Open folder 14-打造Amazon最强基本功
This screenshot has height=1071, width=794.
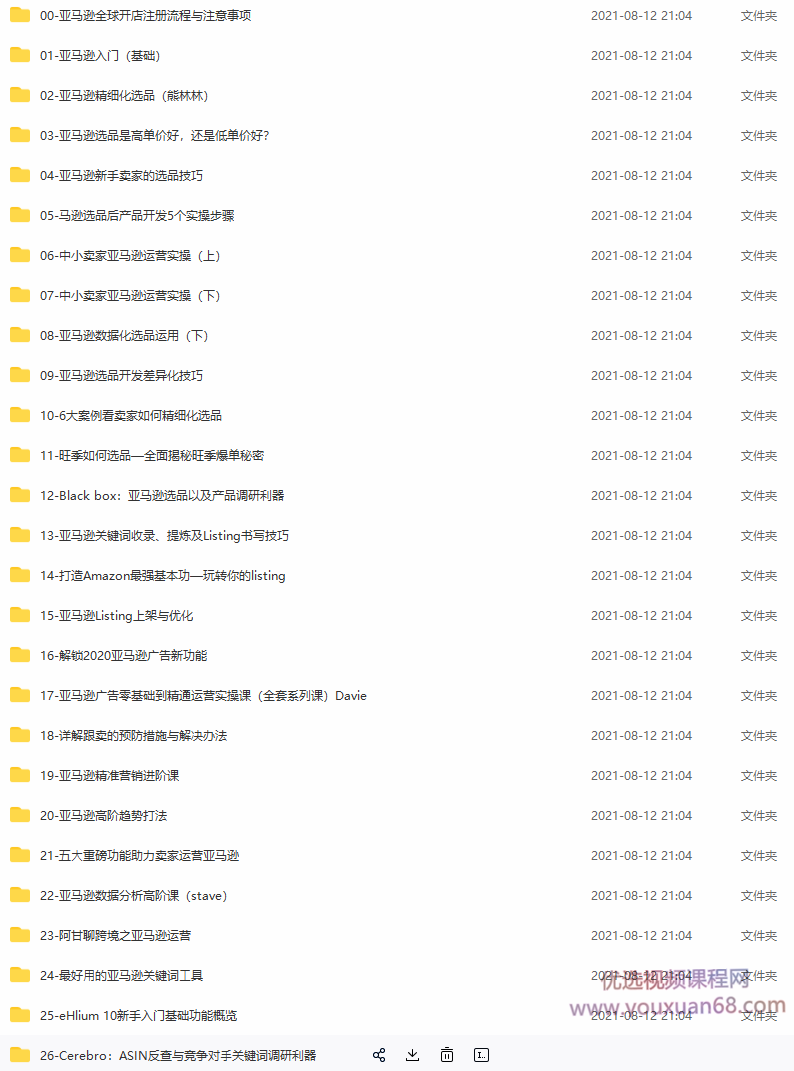point(162,576)
